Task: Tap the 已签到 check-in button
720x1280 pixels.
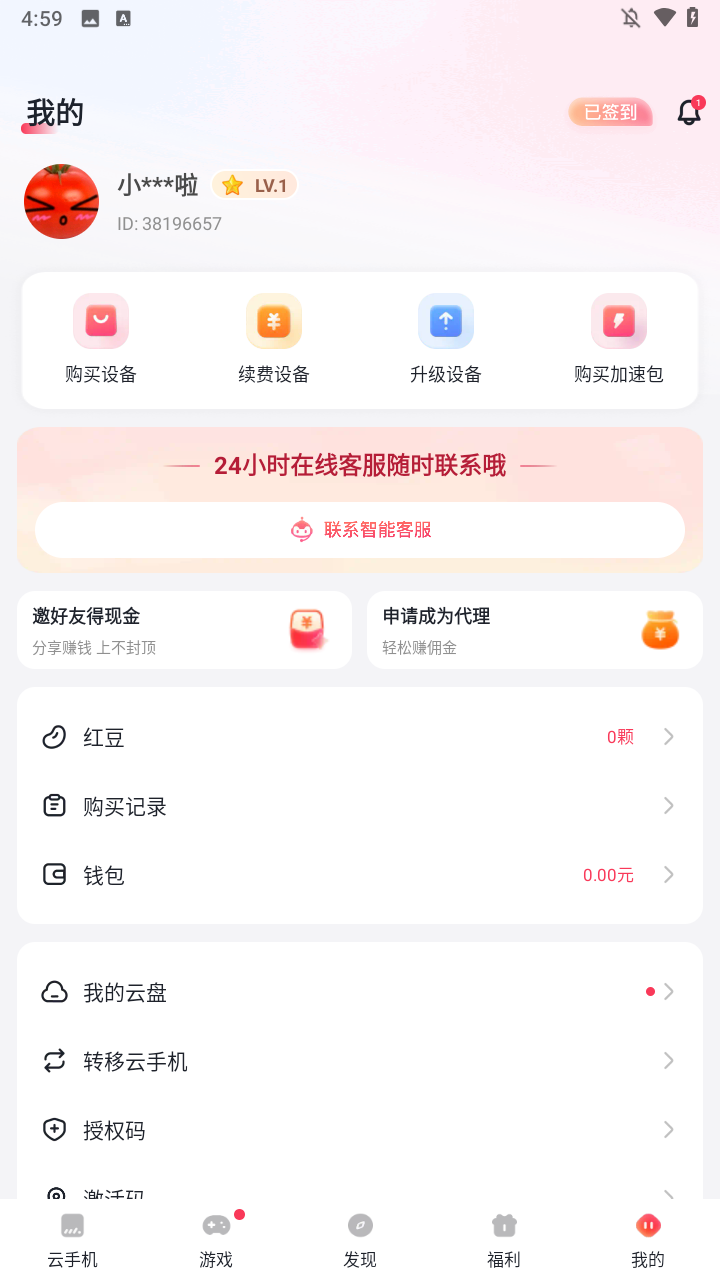Action: [x=610, y=112]
